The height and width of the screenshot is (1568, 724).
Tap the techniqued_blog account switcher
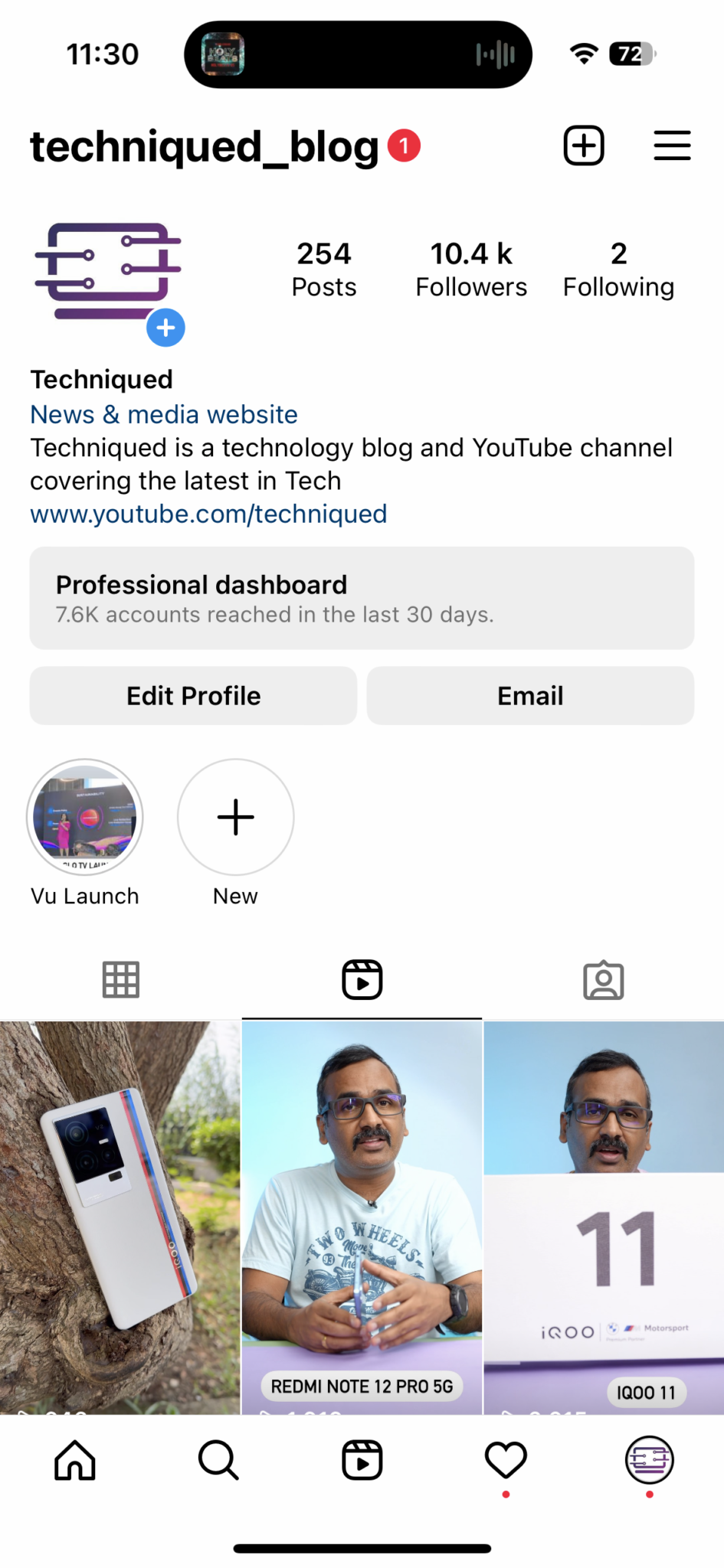(205, 146)
